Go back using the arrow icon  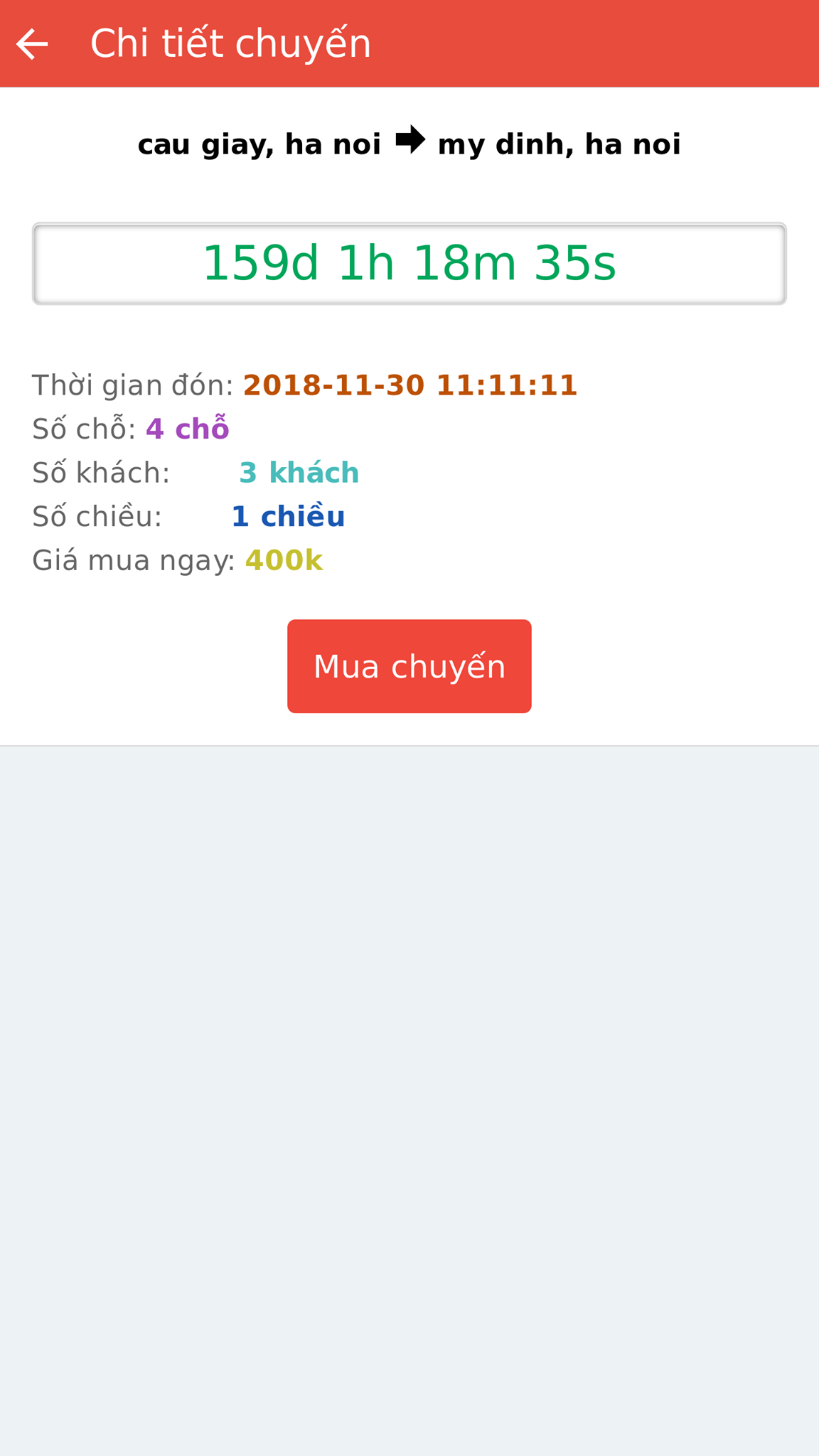click(x=32, y=44)
